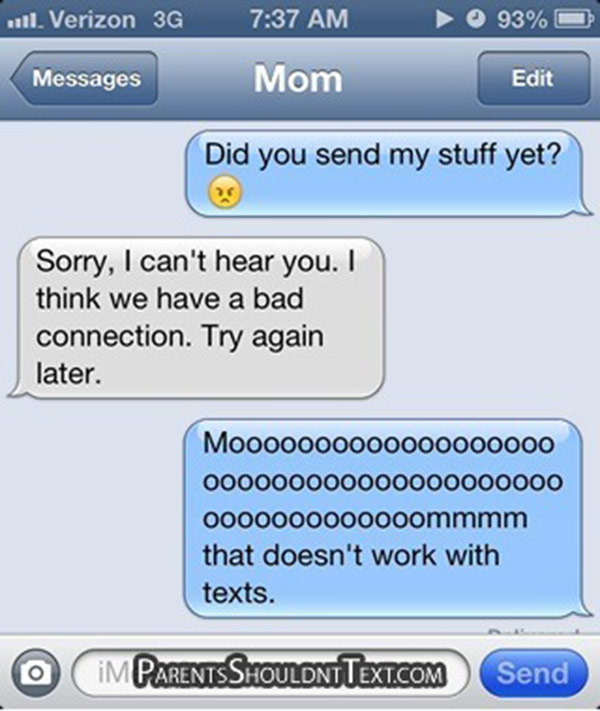Tap the Send button
600x711 pixels.
click(533, 672)
